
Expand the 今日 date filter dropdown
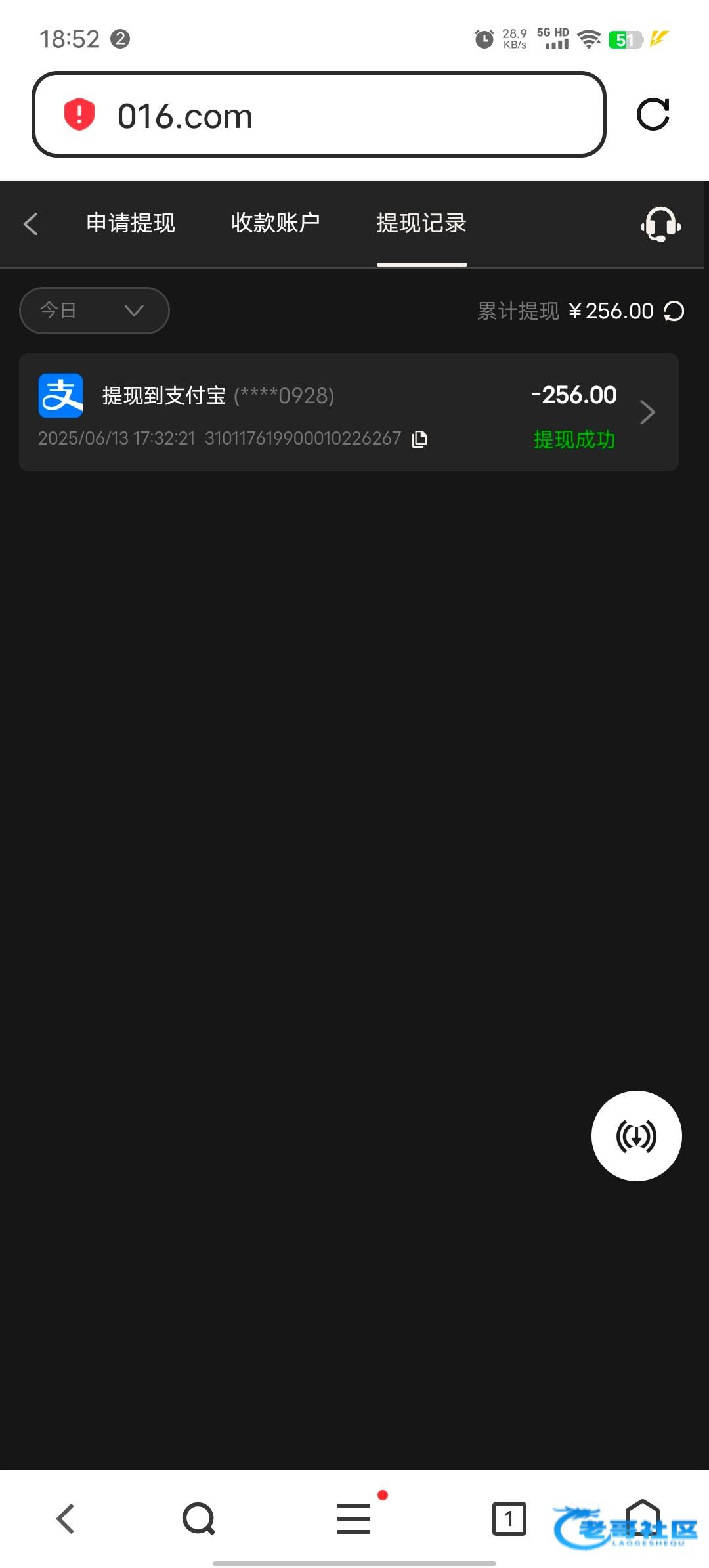coord(95,311)
